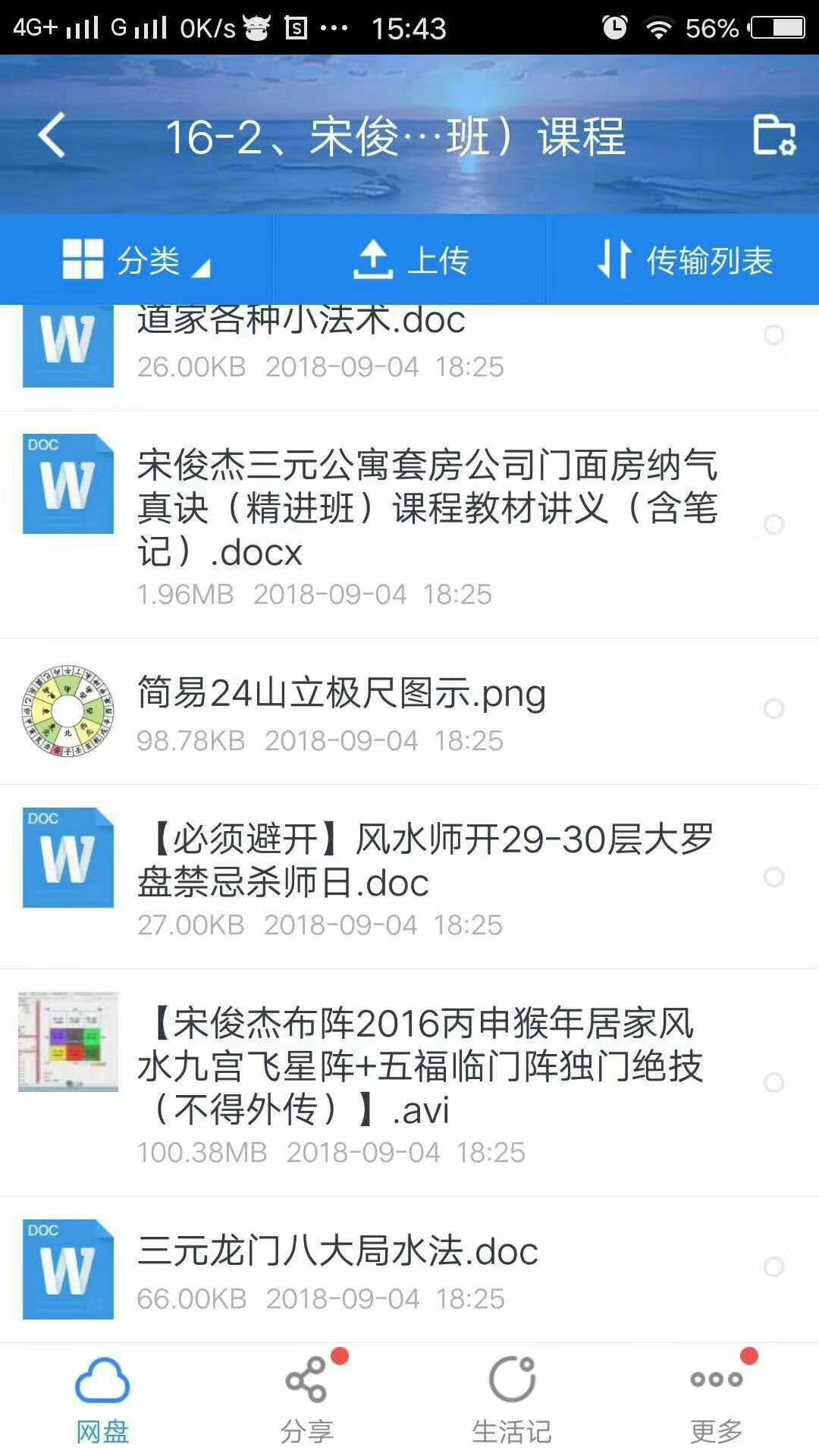Tap the 上传 upload button
This screenshot has width=819, height=1456.
[x=410, y=260]
